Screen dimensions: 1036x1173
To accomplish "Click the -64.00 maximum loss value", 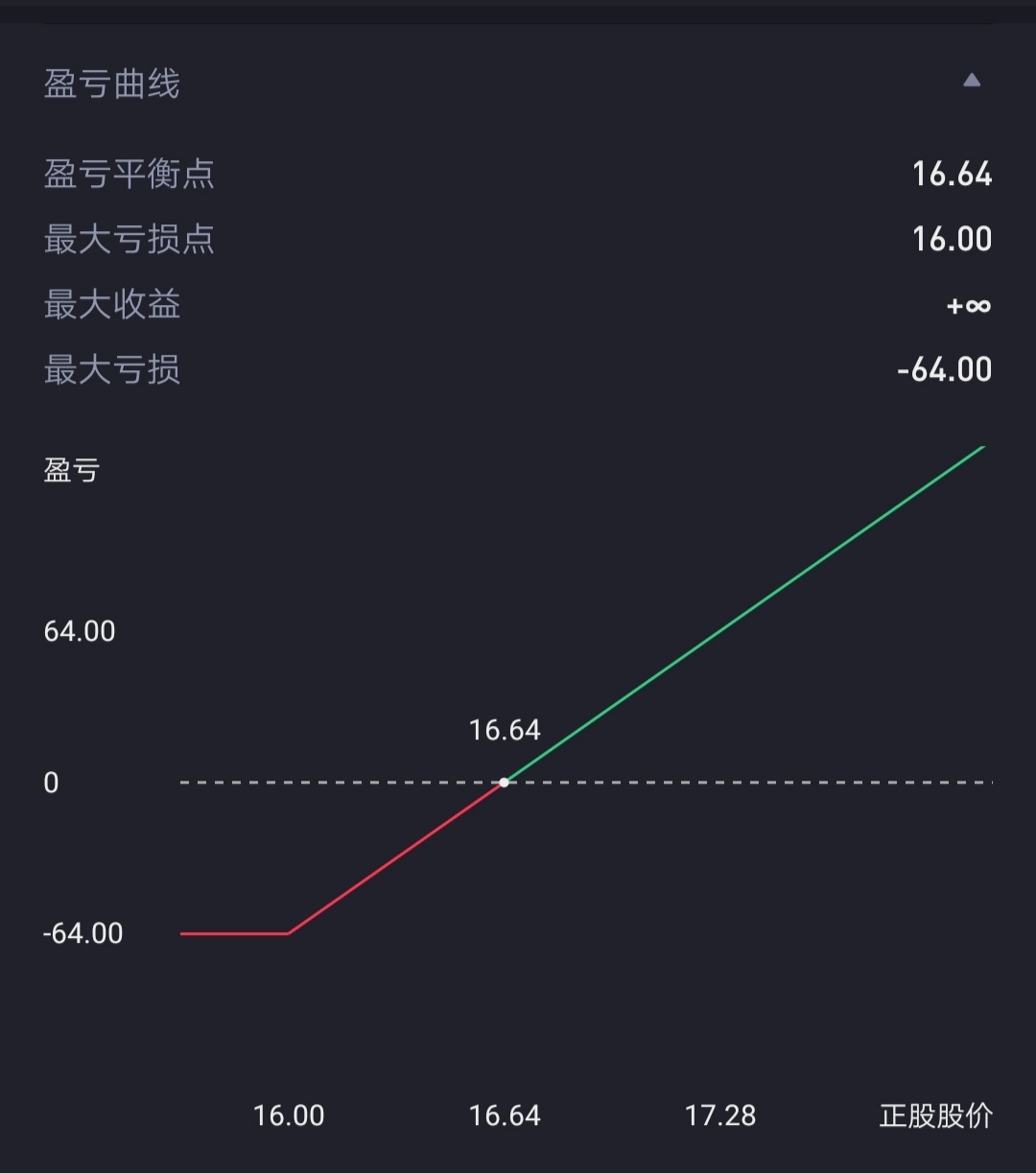I will pyautogui.click(x=943, y=369).
